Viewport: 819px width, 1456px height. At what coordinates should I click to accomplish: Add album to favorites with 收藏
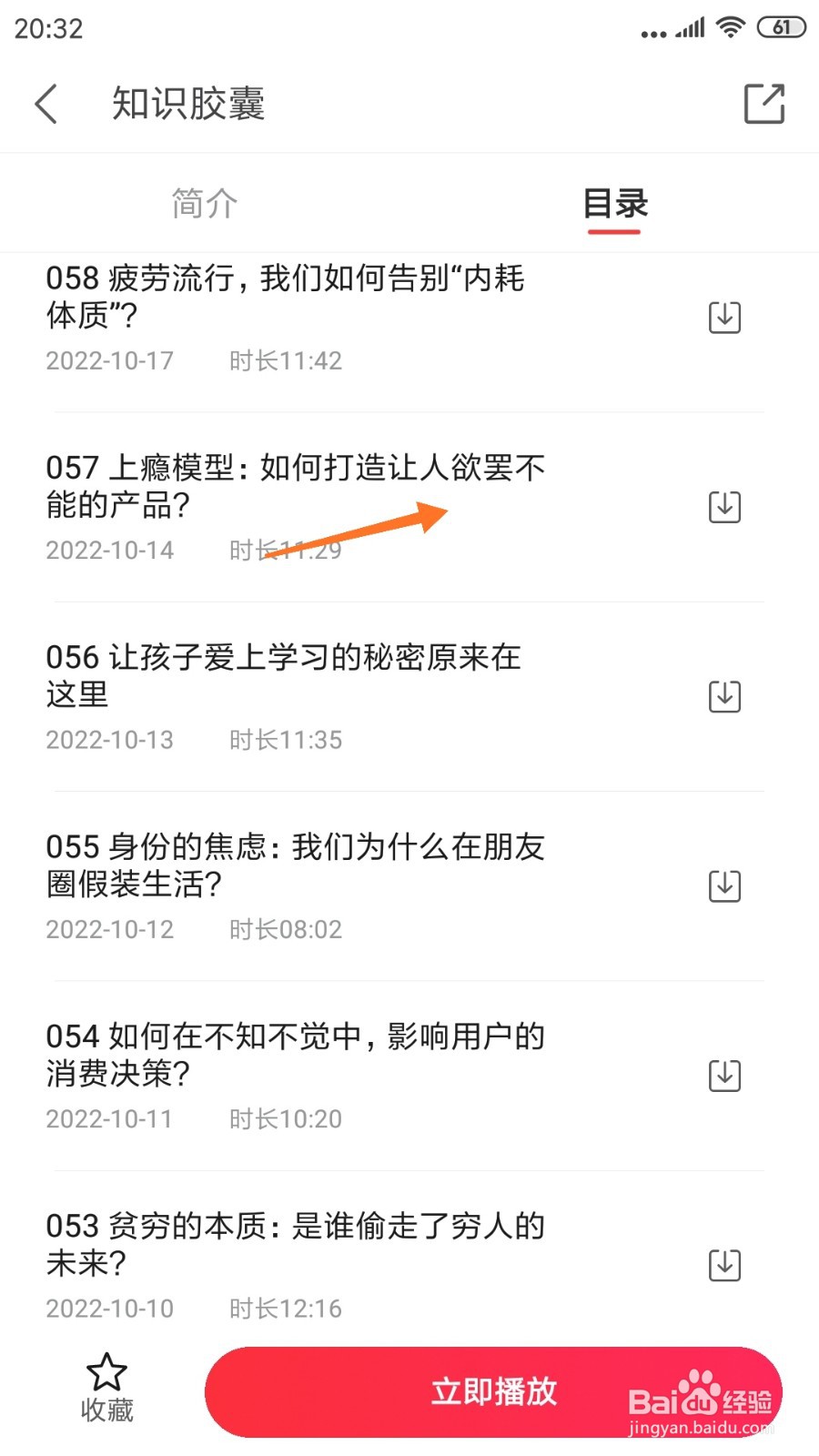click(x=106, y=1388)
